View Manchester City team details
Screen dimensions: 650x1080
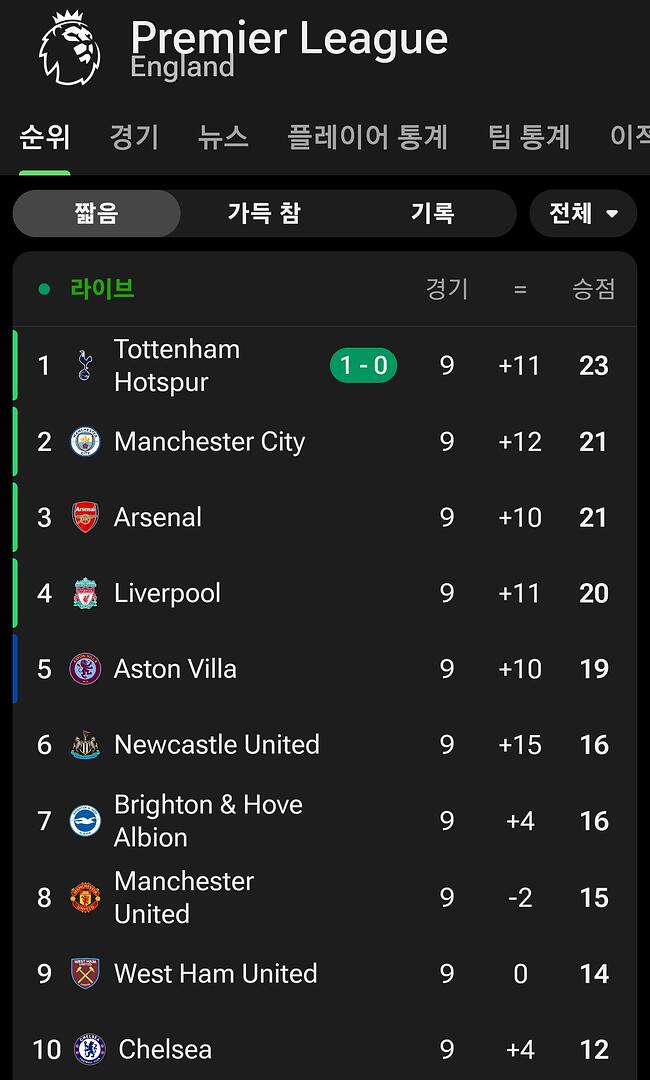point(209,442)
